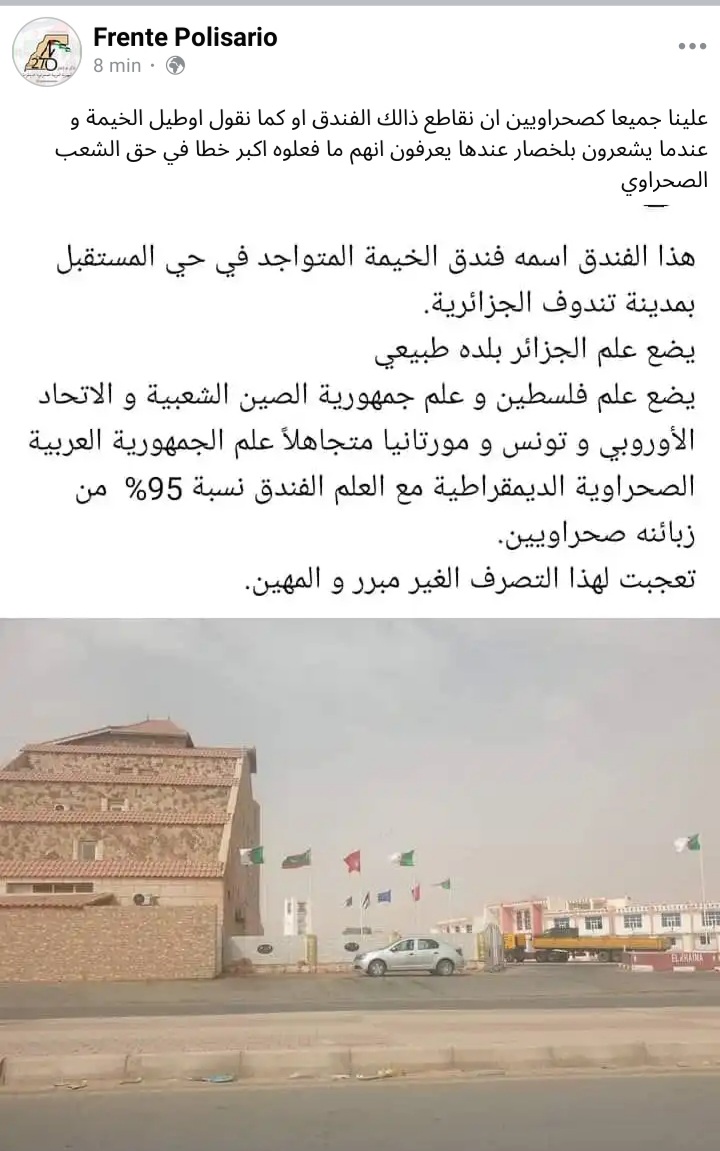
Task: Tap the 8 min post timestamp
Action: pos(117,66)
